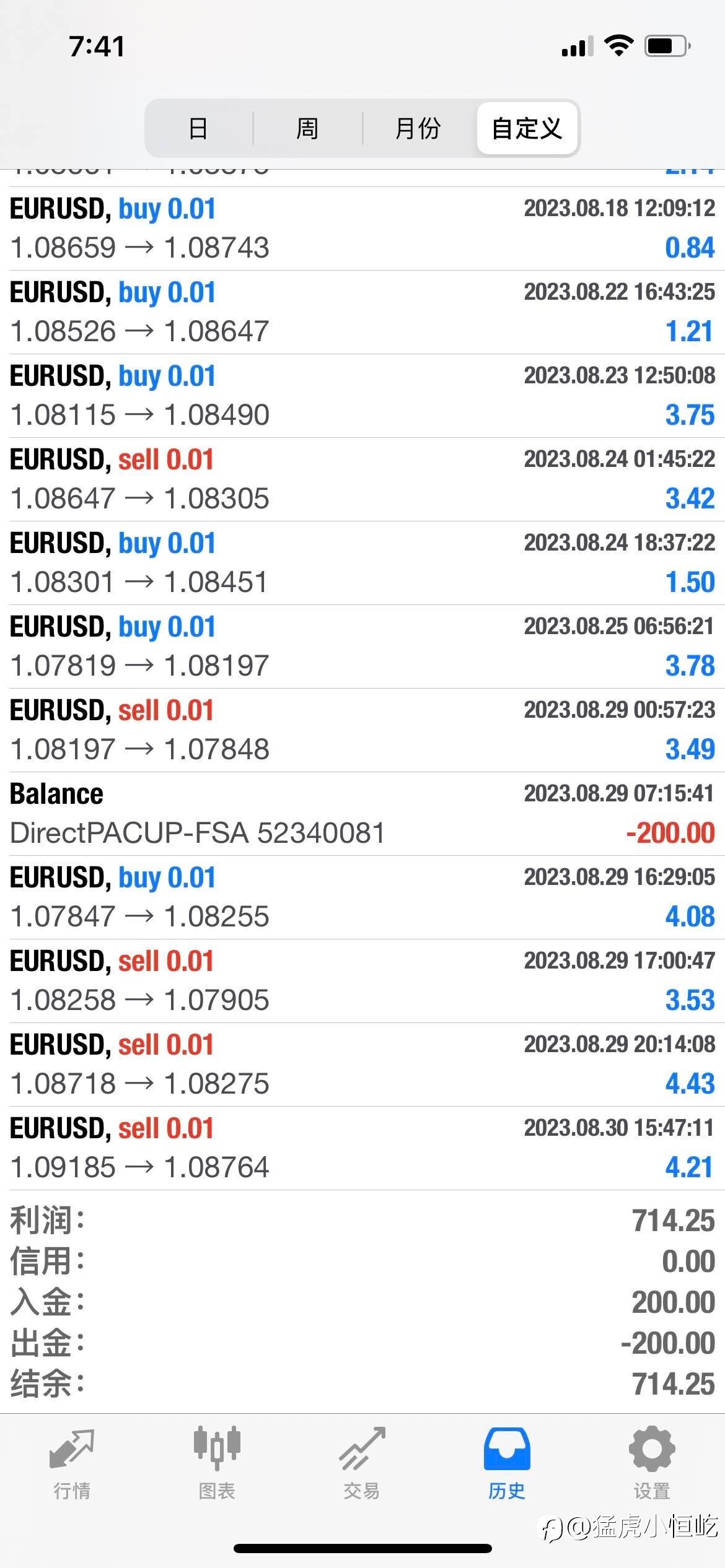The height and width of the screenshot is (1568, 725).
Task: Switch to the 月份 period segment
Action: pyautogui.click(x=418, y=128)
